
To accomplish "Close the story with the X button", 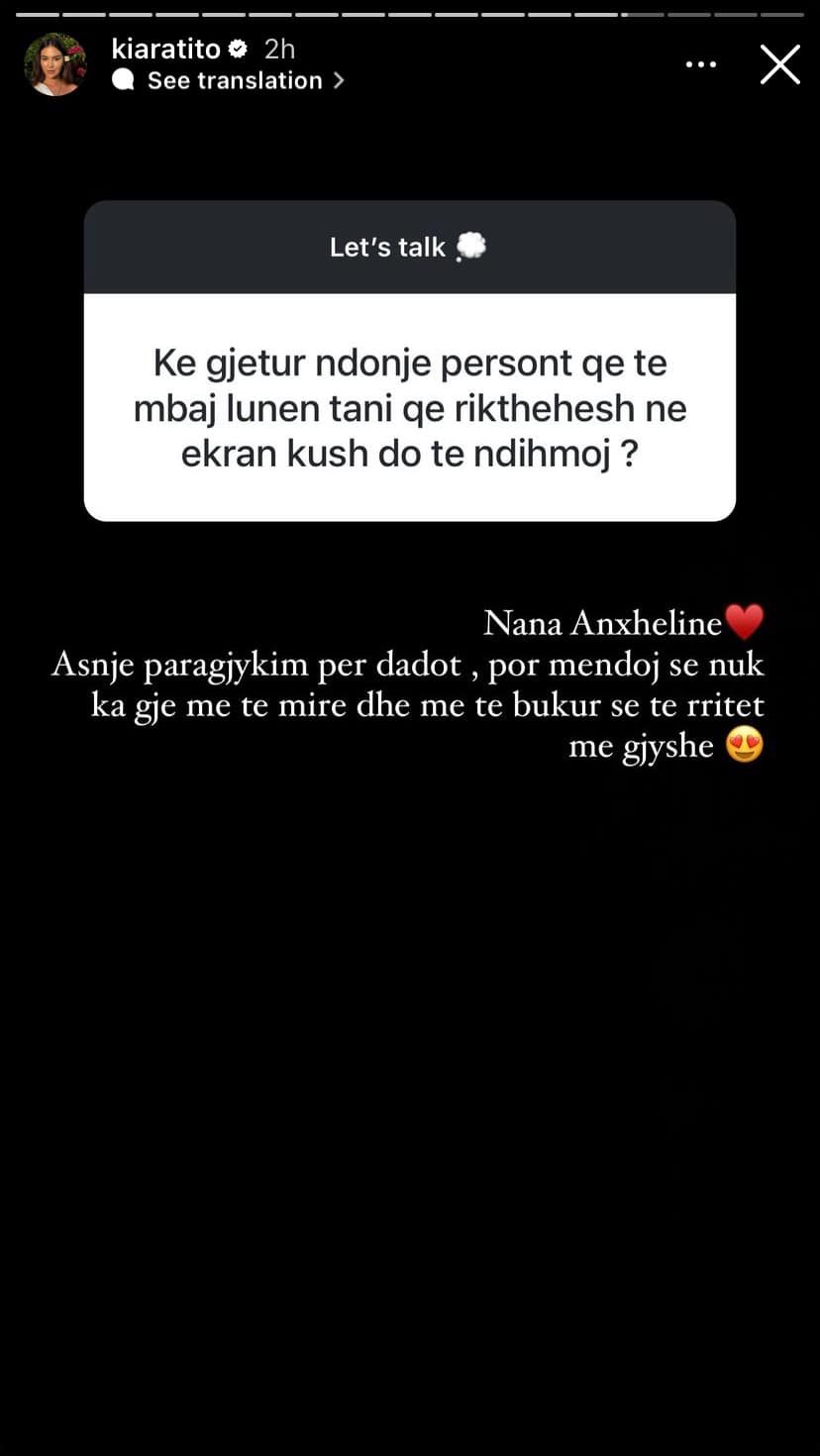I will coord(779,65).
